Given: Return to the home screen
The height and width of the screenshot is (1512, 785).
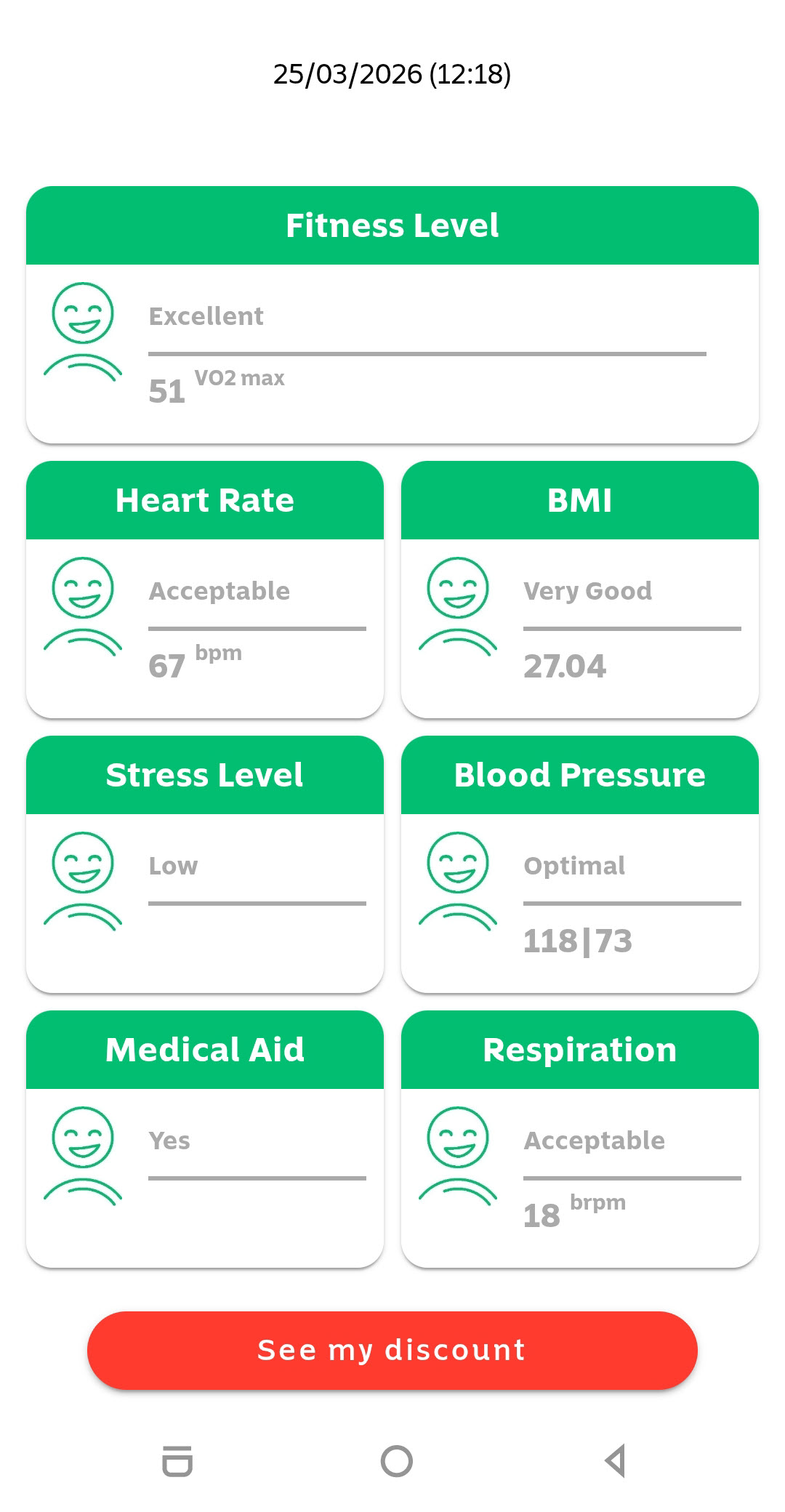Looking at the screenshot, I should coord(396,1461).
